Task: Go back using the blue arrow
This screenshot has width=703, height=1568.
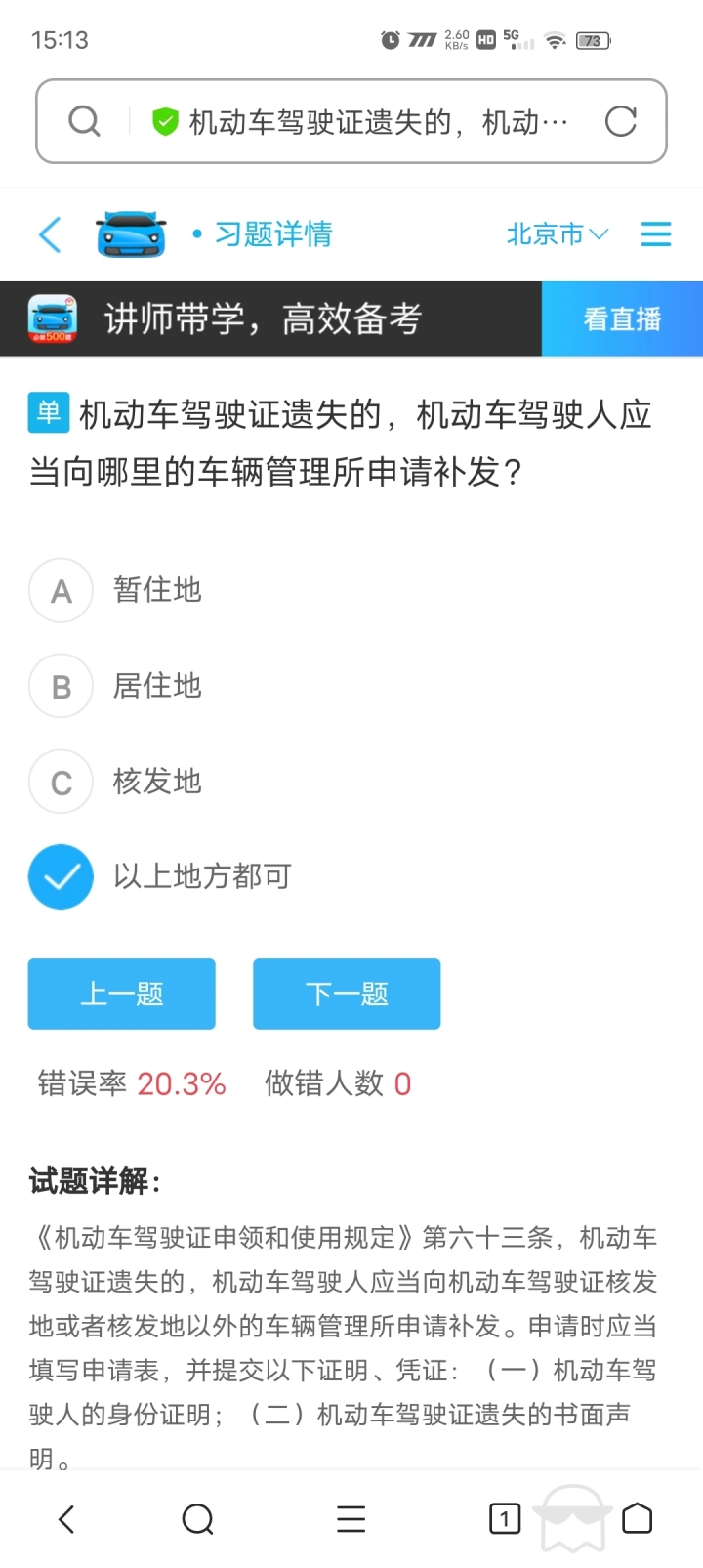Action: 50,234
